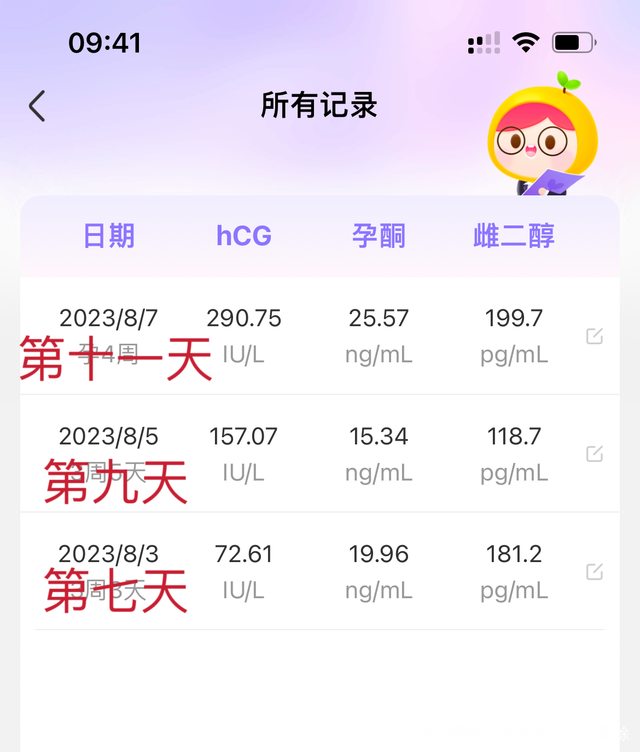Edit the 2023/8/3 hCG record

[594, 572]
